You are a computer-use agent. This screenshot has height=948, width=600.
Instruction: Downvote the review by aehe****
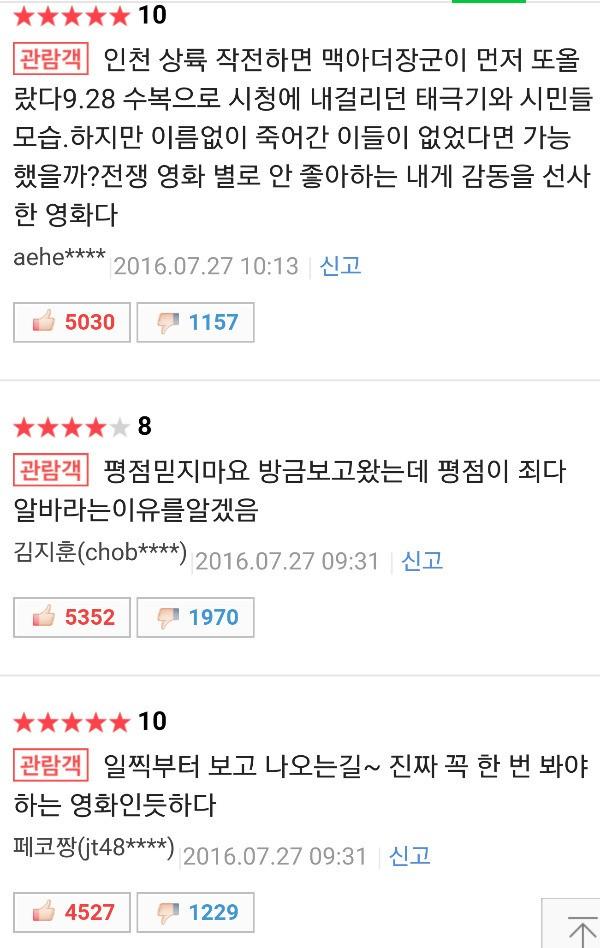[x=195, y=322]
